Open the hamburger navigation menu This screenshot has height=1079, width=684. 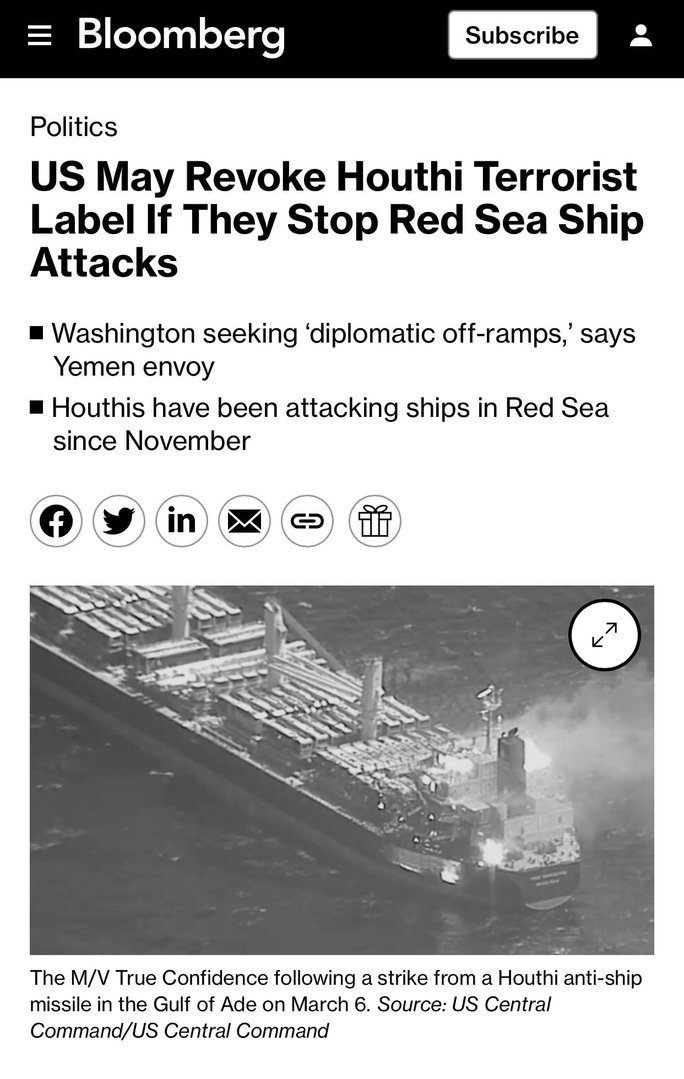(x=39, y=36)
